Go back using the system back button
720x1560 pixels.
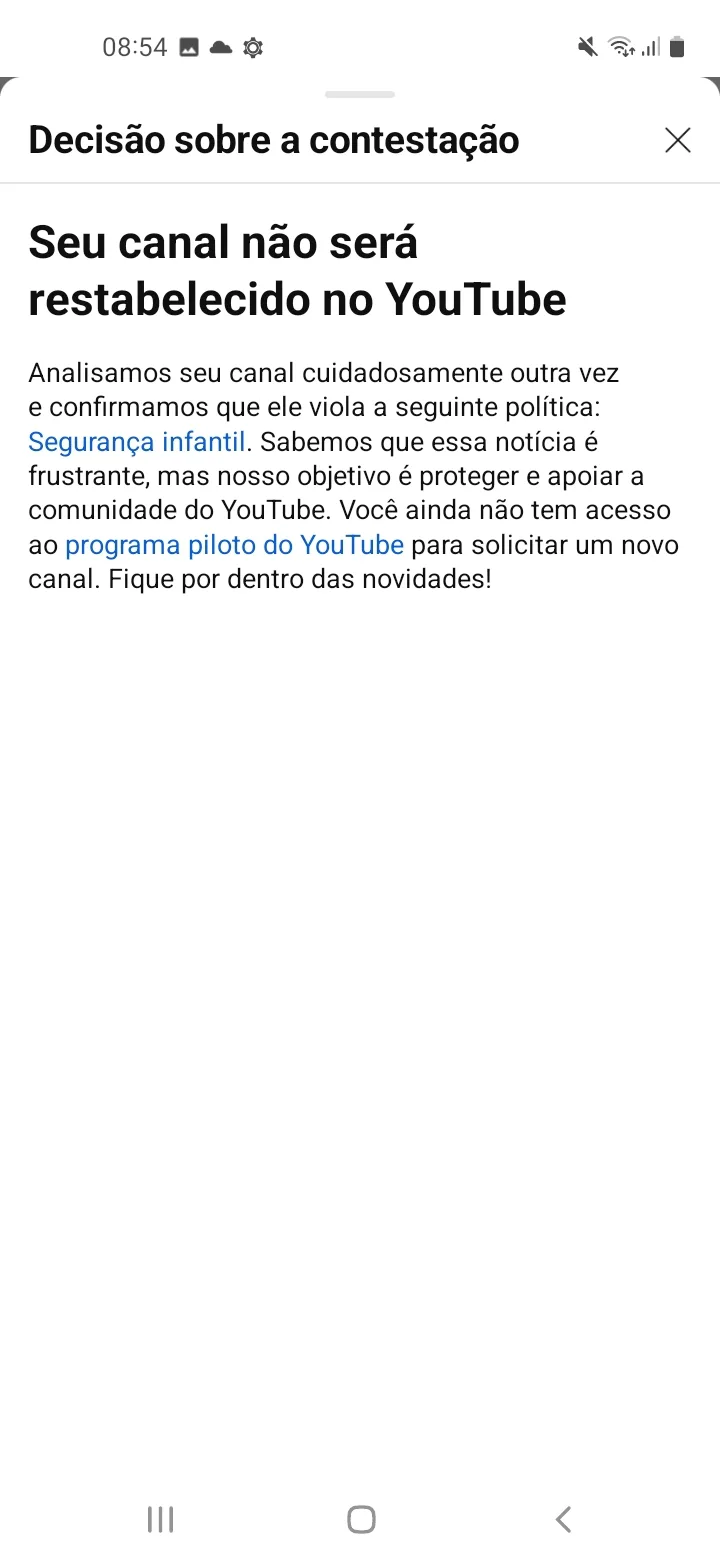(563, 1519)
